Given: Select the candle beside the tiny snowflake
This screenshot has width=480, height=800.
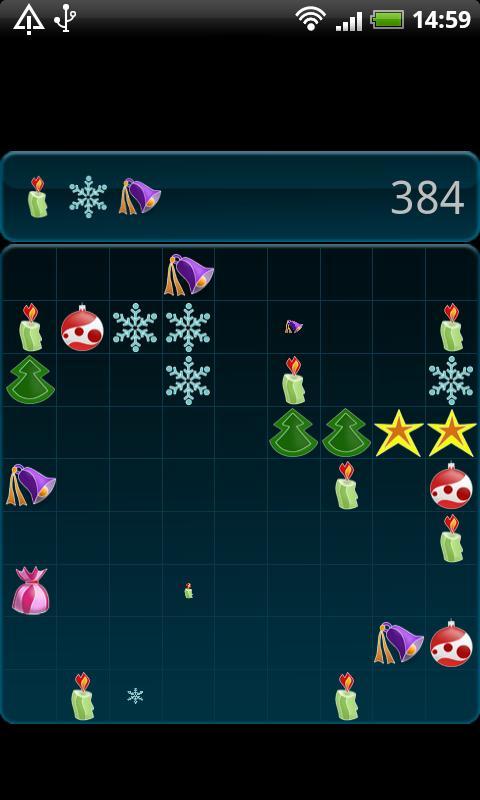Looking at the screenshot, I should pos(83,696).
